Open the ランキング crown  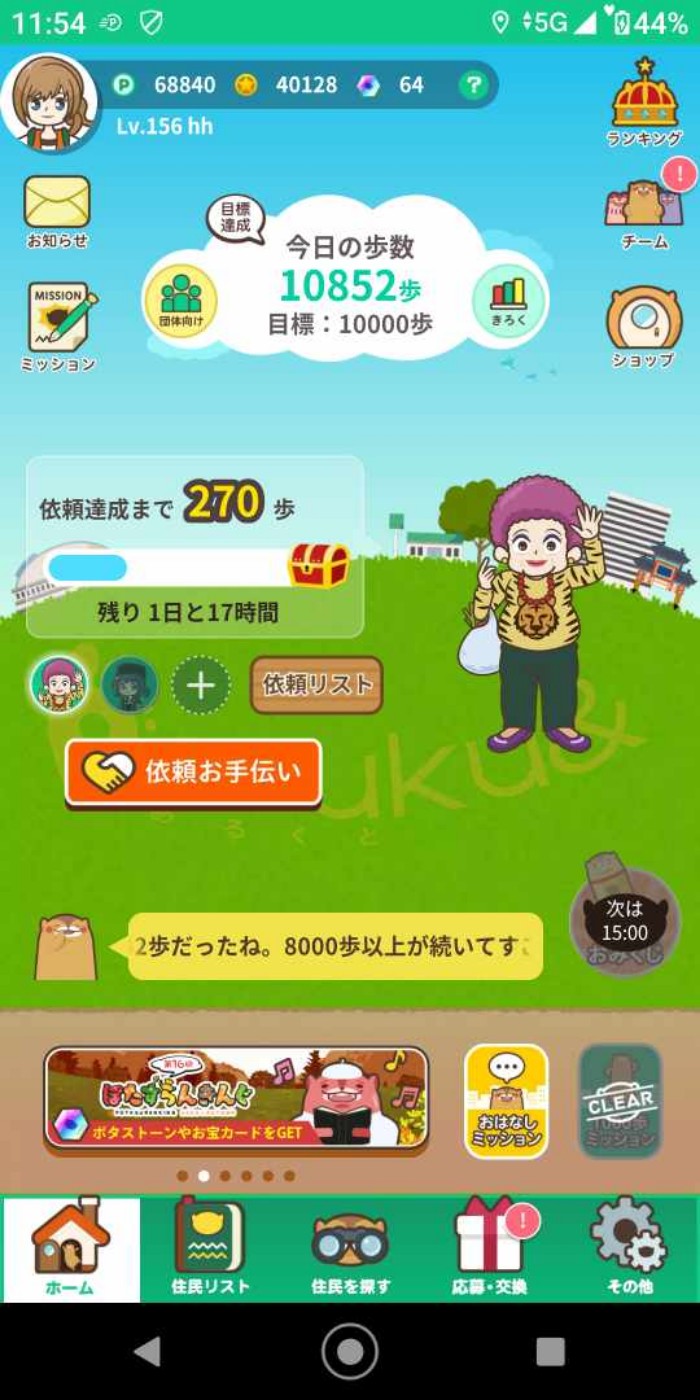[645, 102]
